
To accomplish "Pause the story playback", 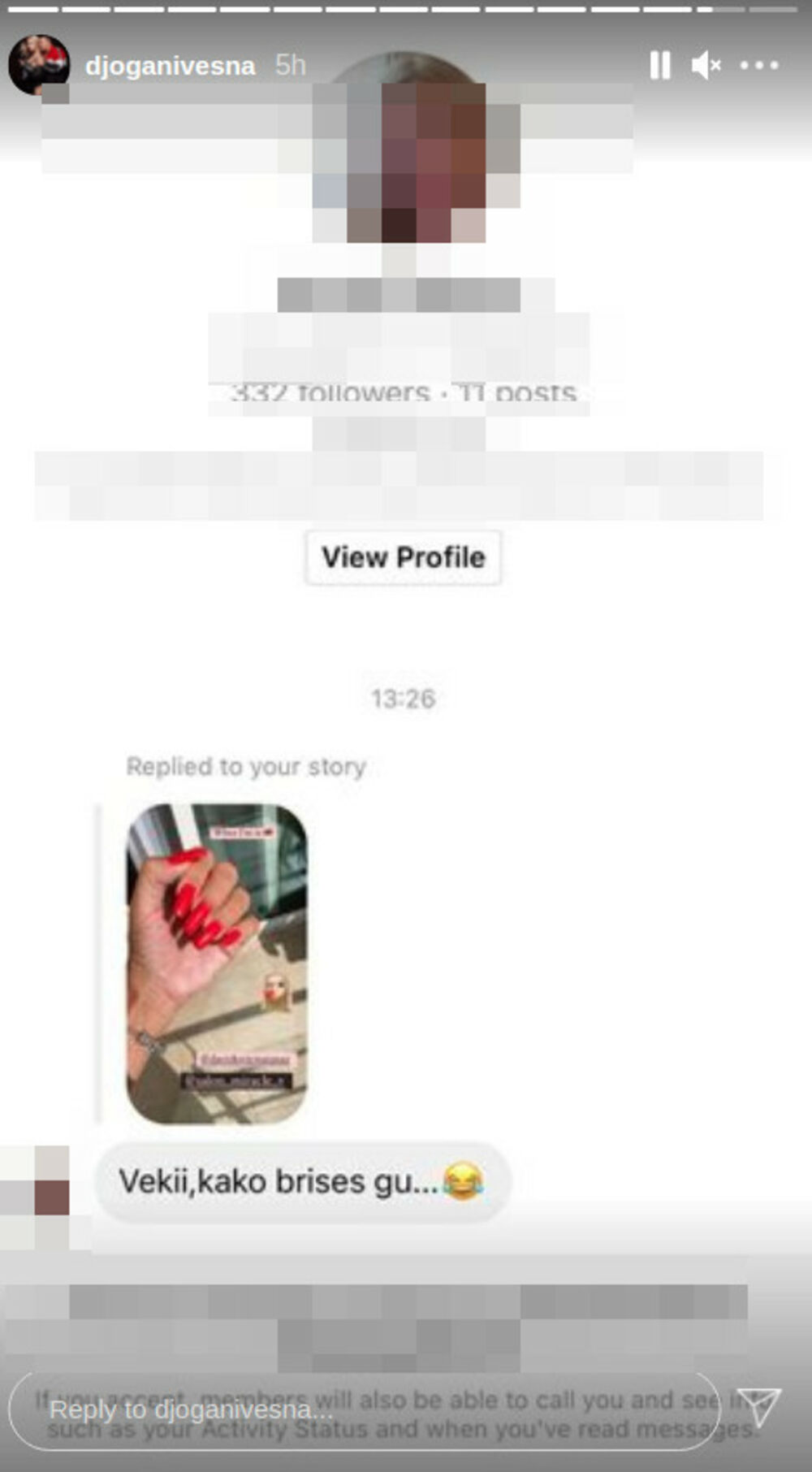I will coord(660,65).
